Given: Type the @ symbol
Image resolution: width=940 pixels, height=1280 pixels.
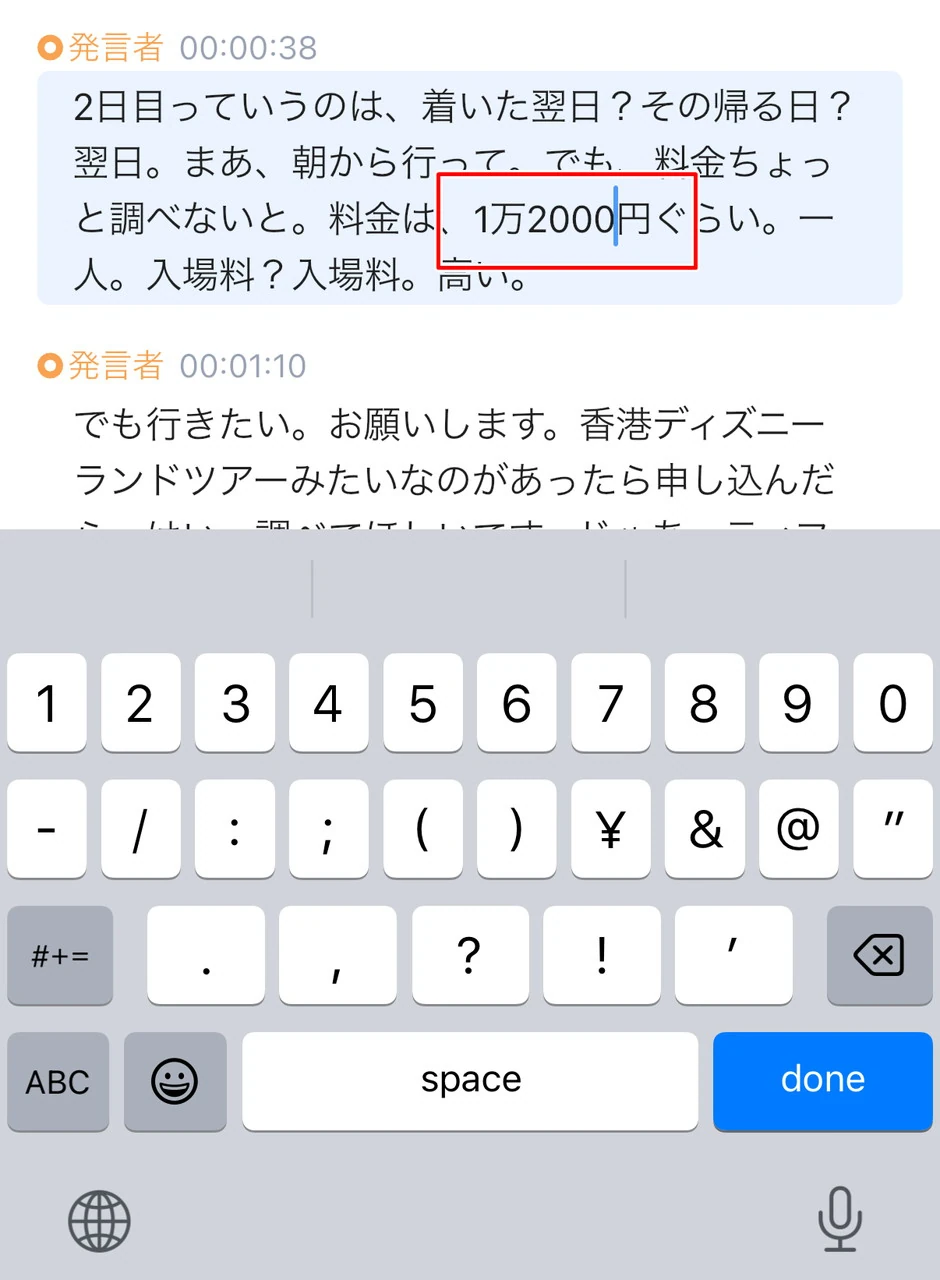Looking at the screenshot, I should click(x=798, y=829).
